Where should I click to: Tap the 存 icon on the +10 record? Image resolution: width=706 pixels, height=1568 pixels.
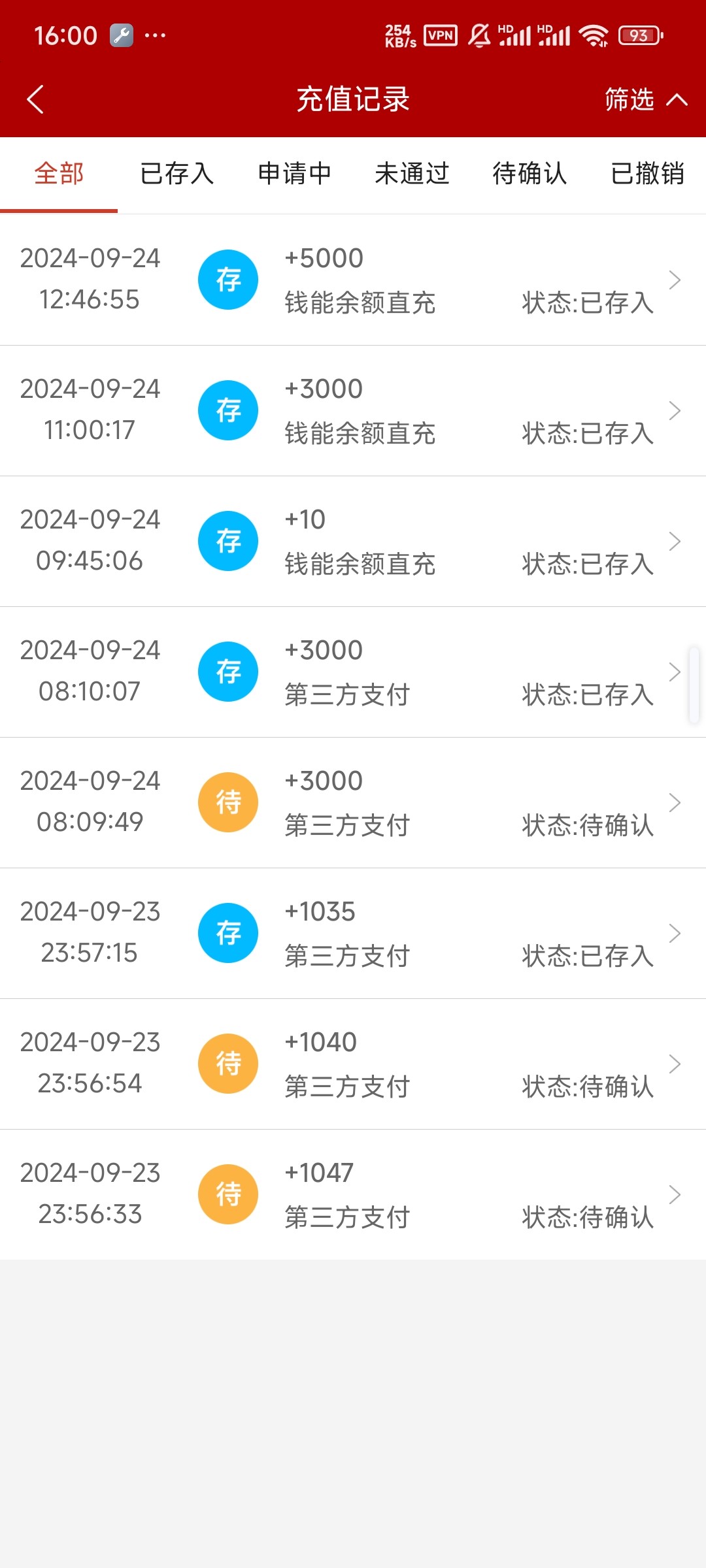[x=227, y=540]
